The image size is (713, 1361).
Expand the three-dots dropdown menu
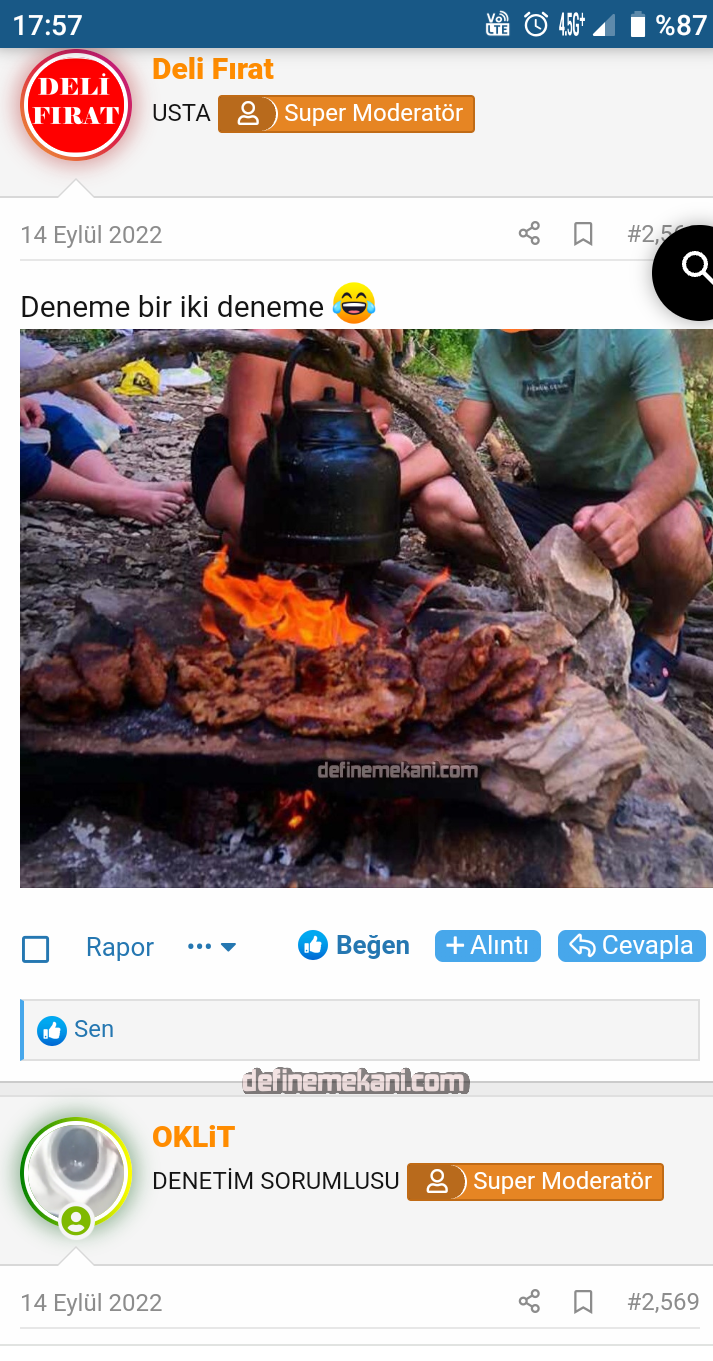tap(212, 946)
